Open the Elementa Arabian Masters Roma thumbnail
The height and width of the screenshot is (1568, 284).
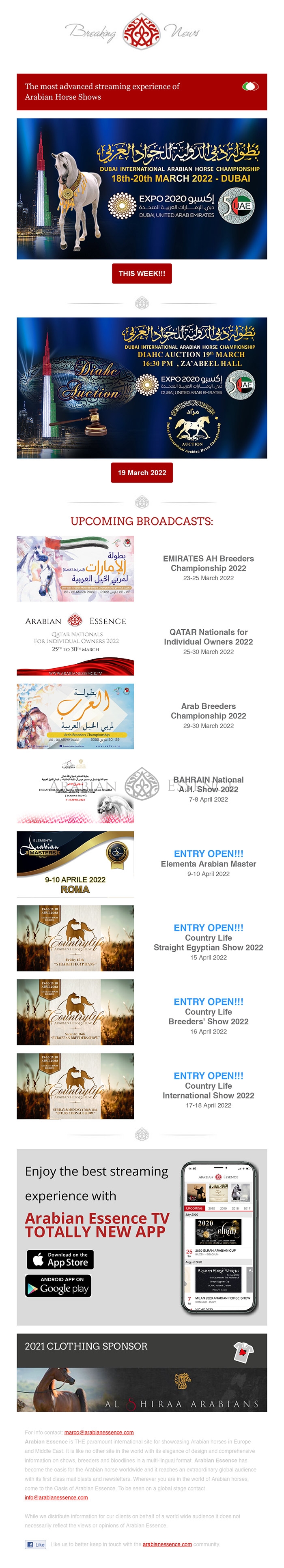click(x=75, y=863)
